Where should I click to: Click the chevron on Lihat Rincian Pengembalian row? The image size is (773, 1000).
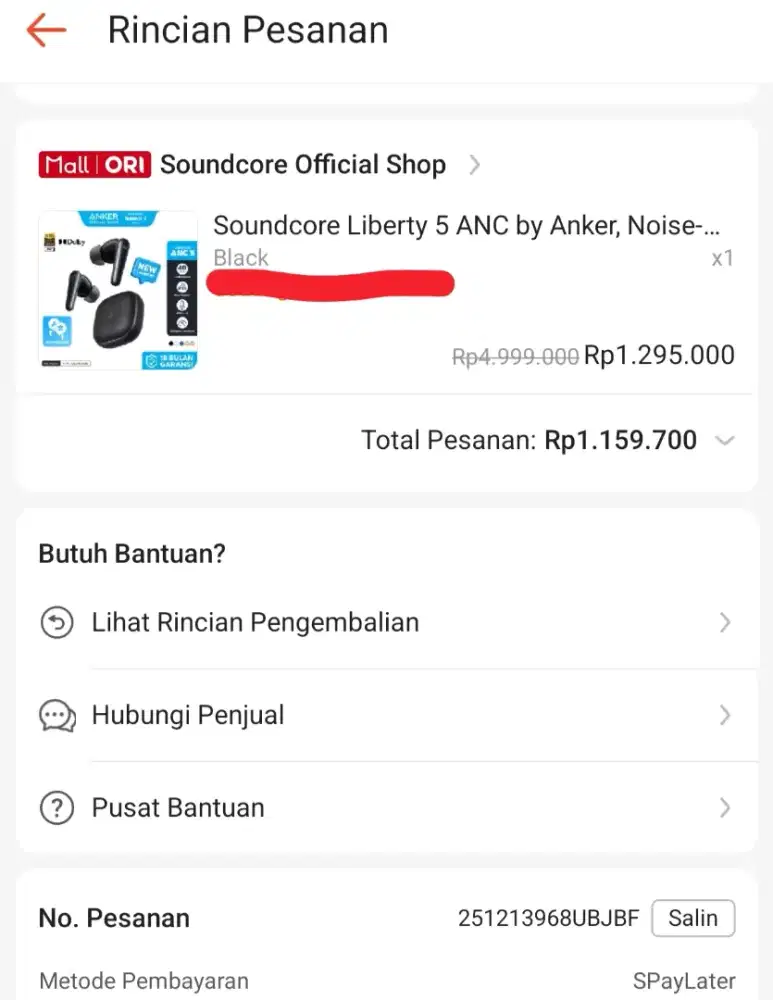pyautogui.click(x=726, y=622)
